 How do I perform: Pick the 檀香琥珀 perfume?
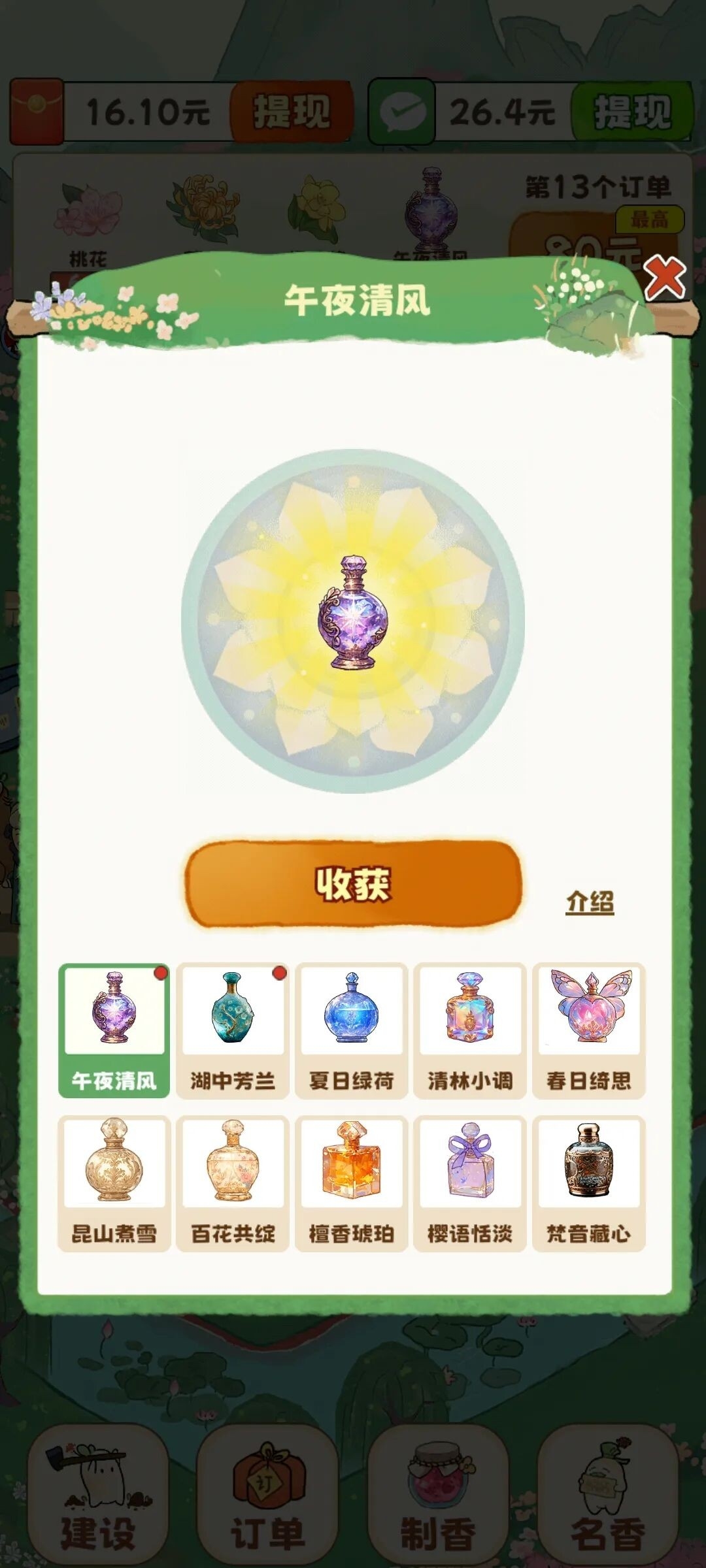click(x=352, y=1183)
